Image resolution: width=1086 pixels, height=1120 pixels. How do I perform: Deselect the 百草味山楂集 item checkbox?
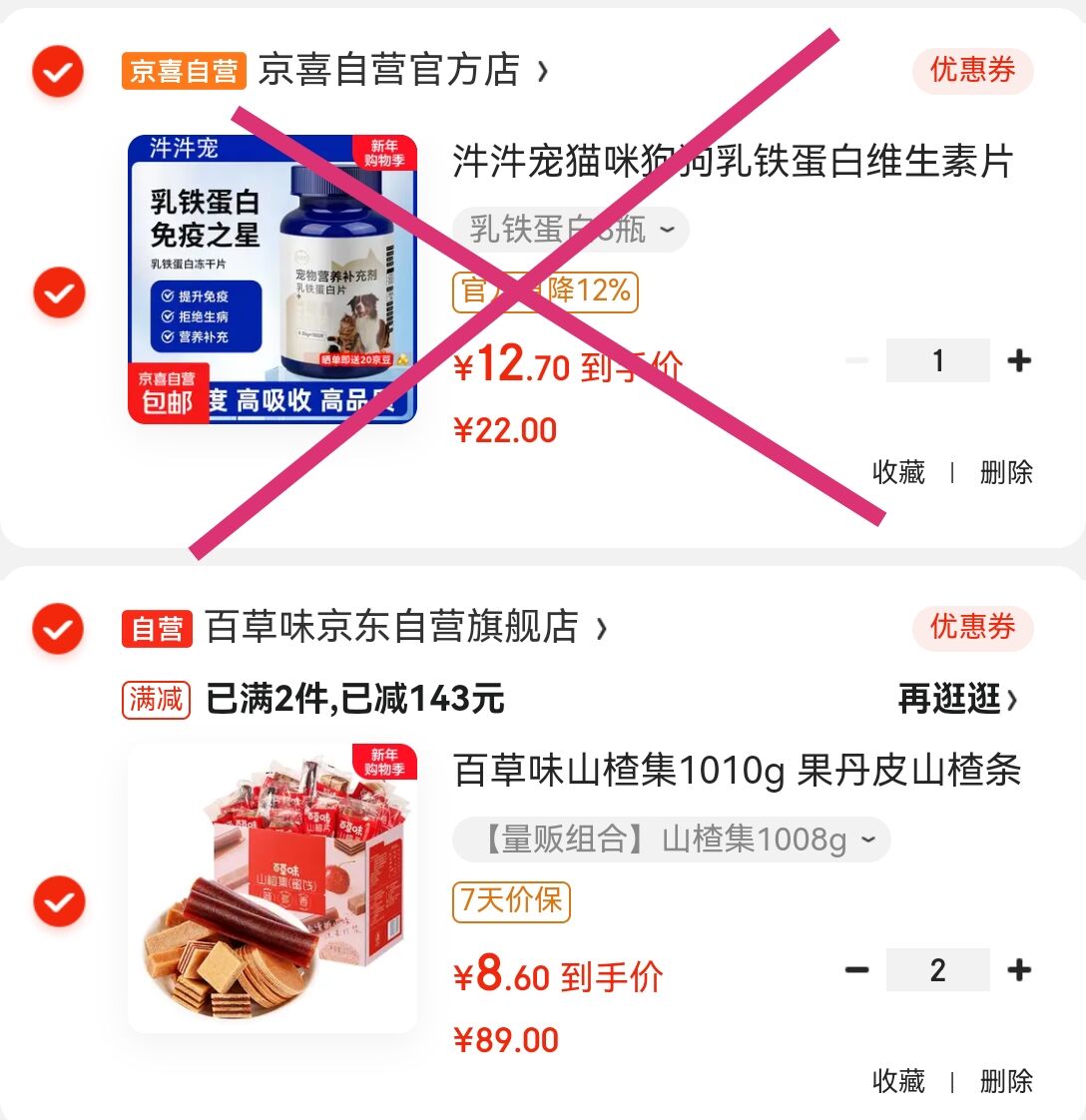[58, 901]
